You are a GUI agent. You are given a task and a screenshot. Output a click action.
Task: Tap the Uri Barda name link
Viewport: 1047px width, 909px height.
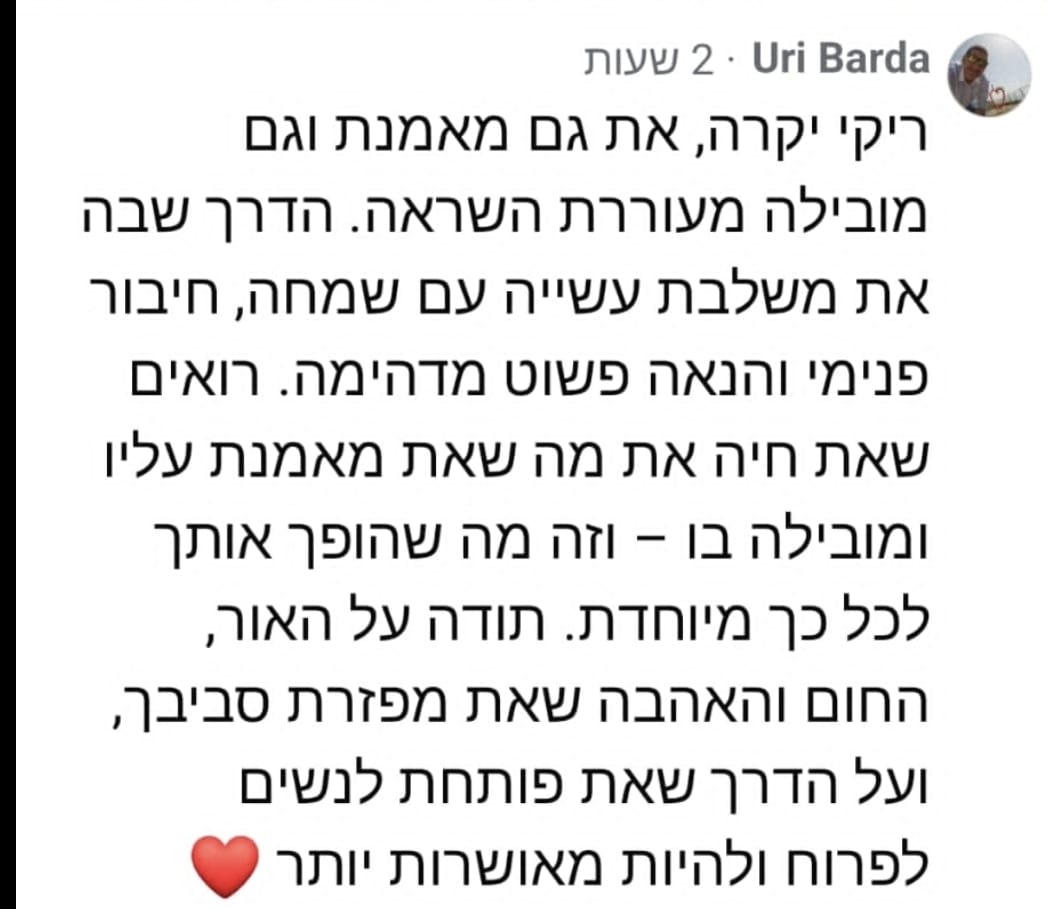(x=840, y=62)
